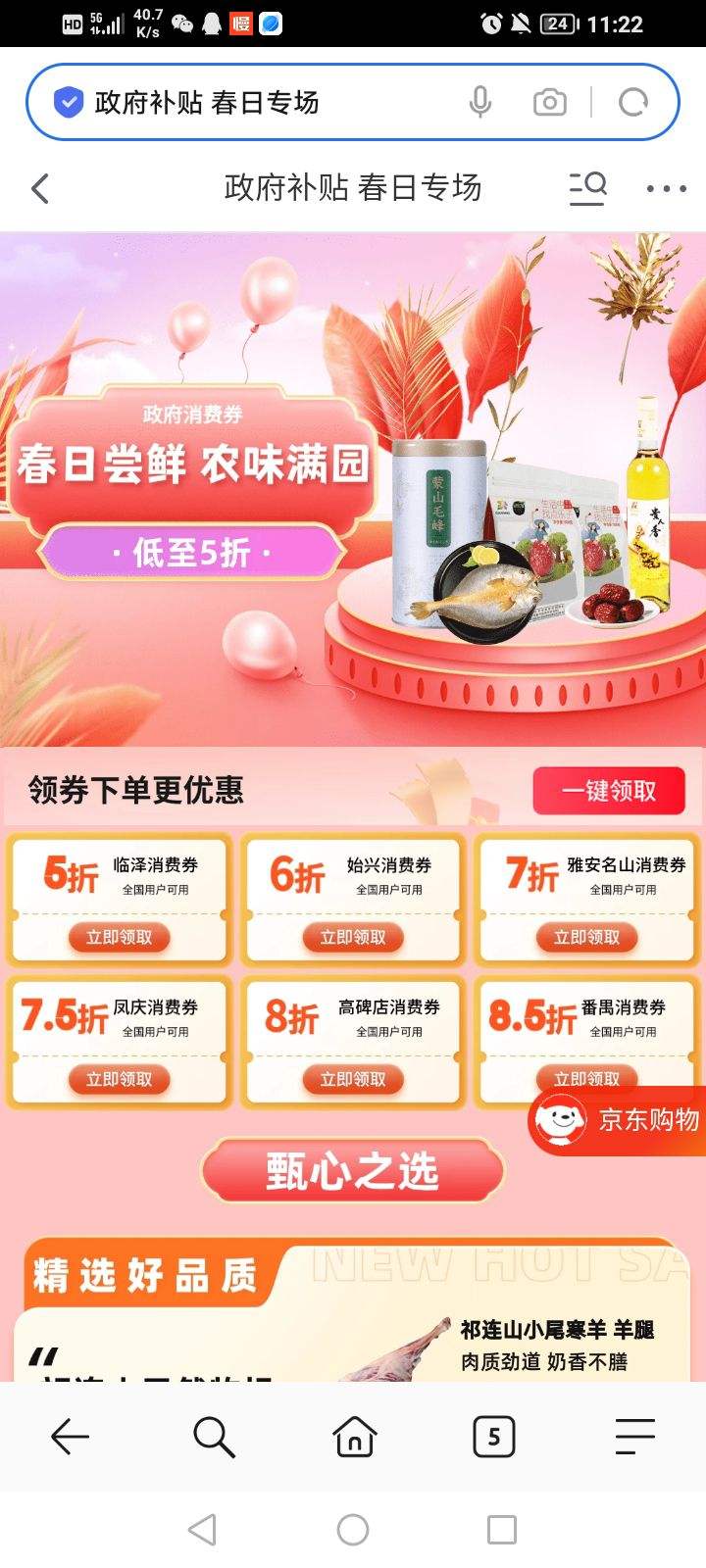
Task: Tap the back arrow next to page title
Action: tap(39, 187)
